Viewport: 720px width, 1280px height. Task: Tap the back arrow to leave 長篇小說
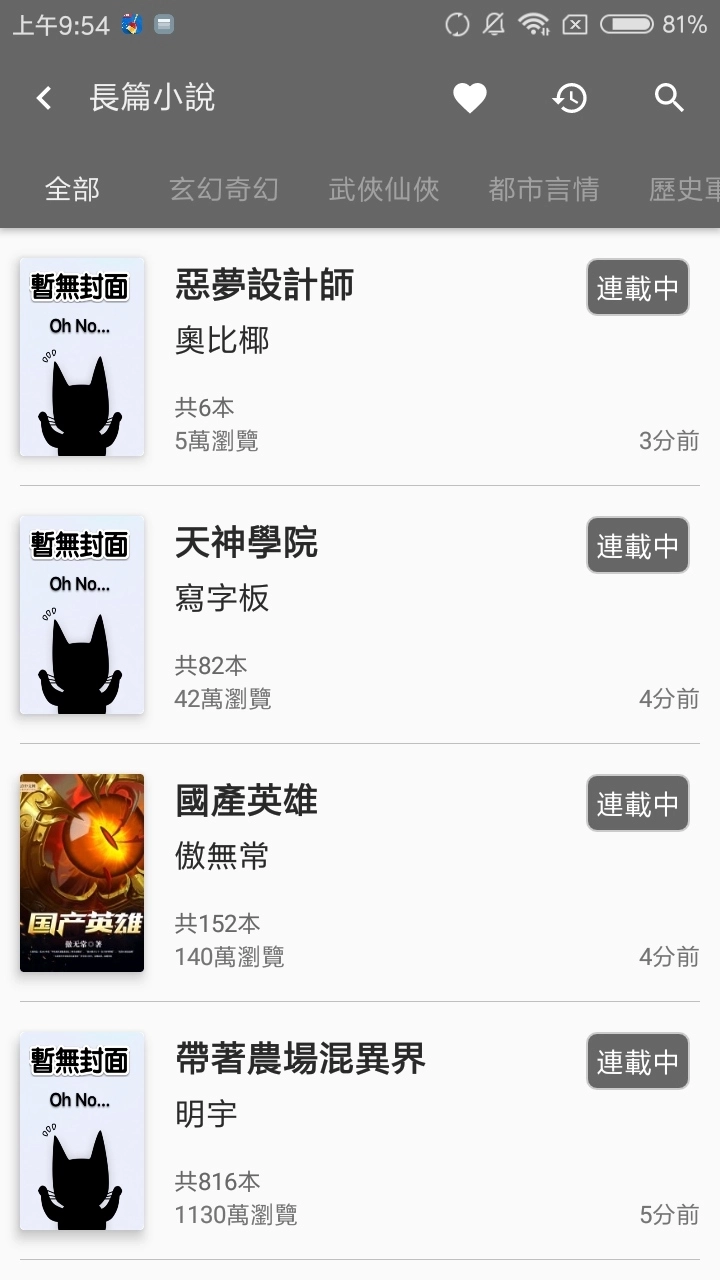[x=42, y=97]
